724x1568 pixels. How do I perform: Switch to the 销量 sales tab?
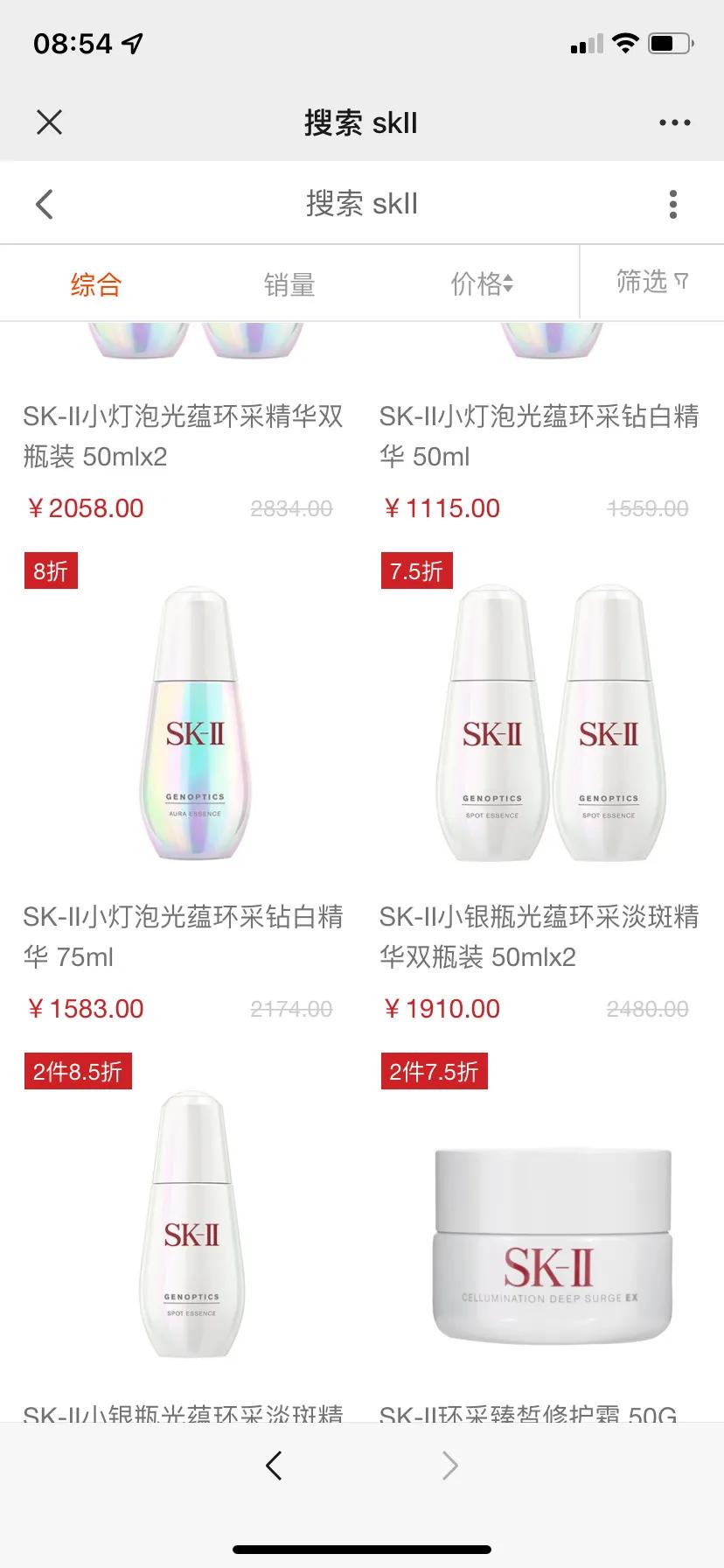pyautogui.click(x=289, y=282)
